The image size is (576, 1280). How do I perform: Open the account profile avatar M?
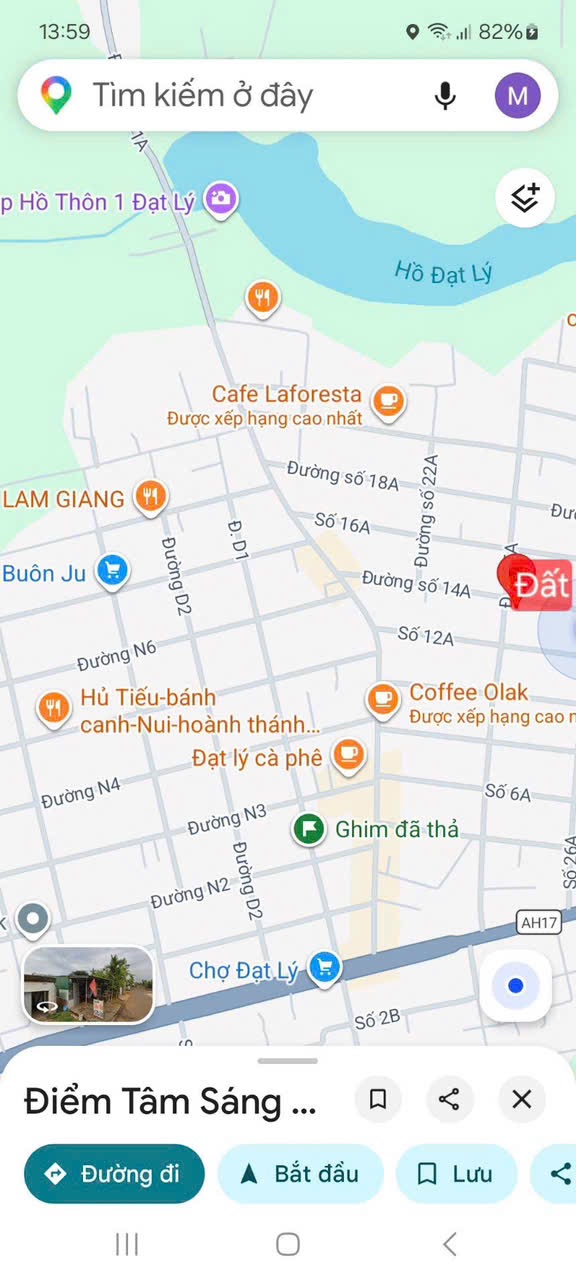point(518,96)
